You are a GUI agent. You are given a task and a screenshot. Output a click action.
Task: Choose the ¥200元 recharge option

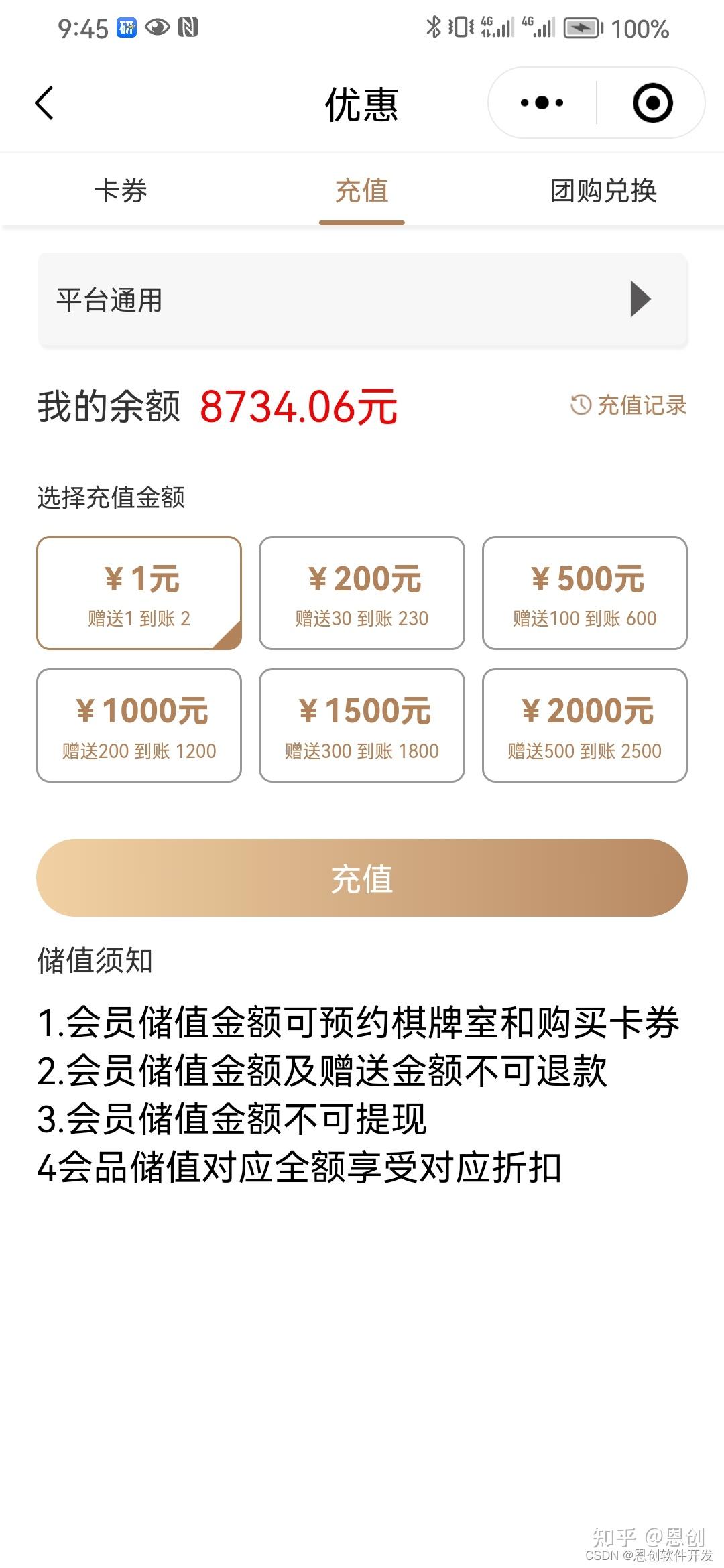click(x=362, y=593)
